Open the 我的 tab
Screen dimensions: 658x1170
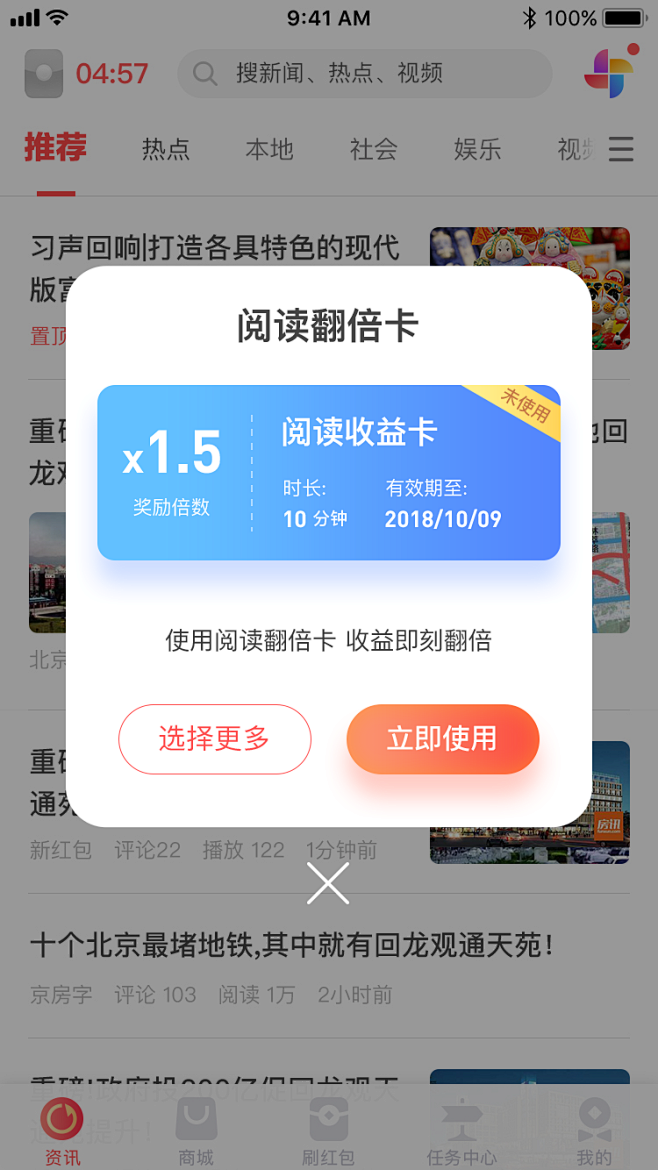tap(594, 1132)
